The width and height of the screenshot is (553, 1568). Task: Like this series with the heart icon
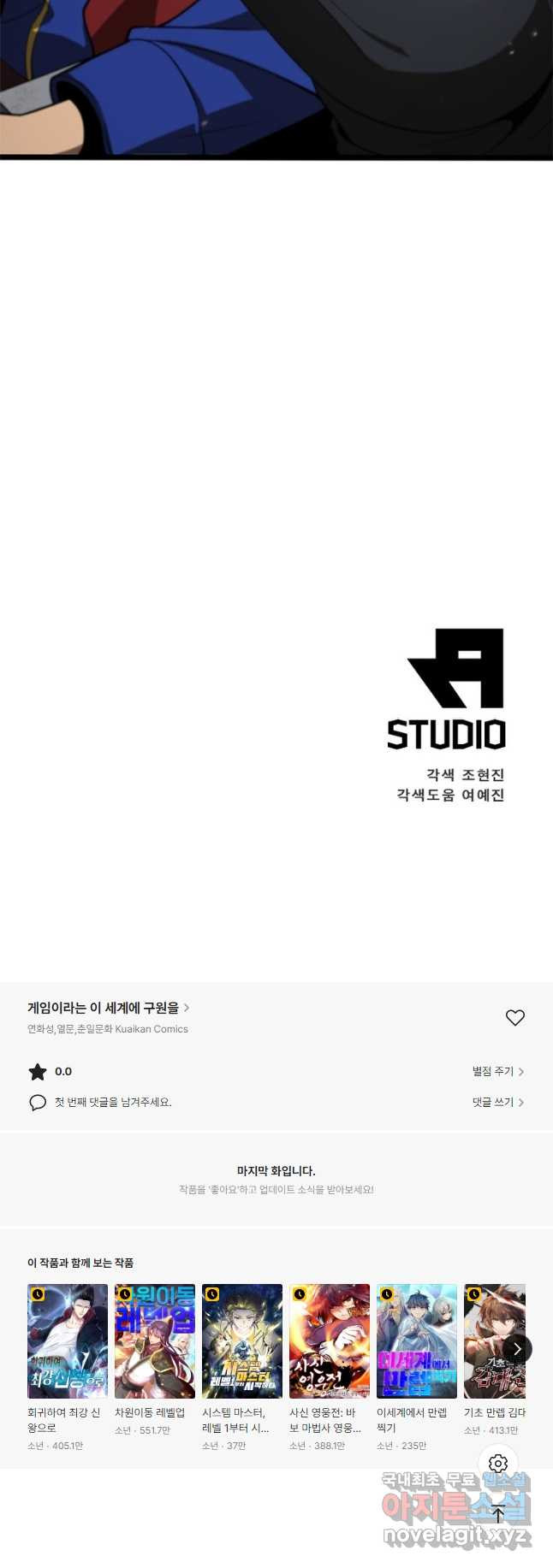click(514, 1017)
